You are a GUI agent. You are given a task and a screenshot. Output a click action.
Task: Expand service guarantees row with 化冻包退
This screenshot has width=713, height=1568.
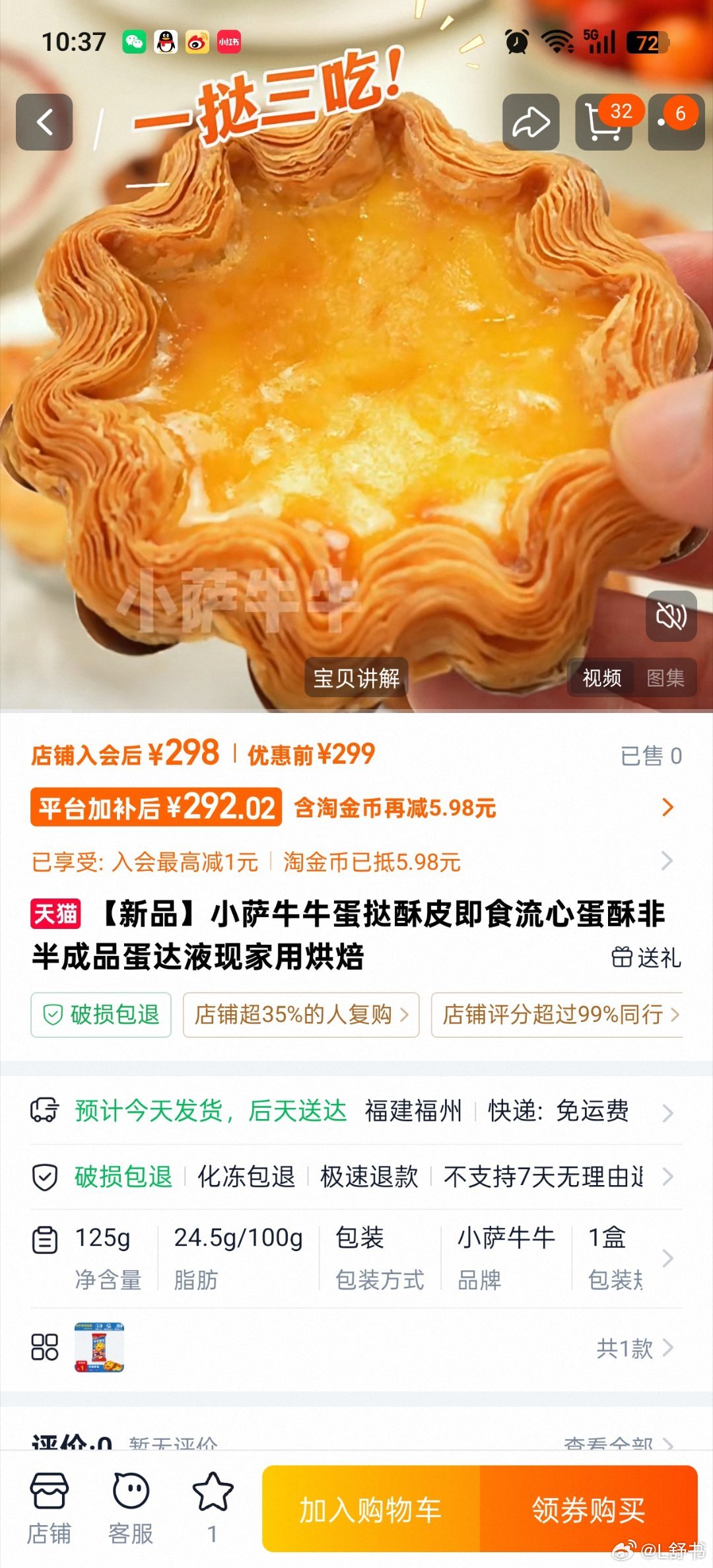(x=356, y=1176)
